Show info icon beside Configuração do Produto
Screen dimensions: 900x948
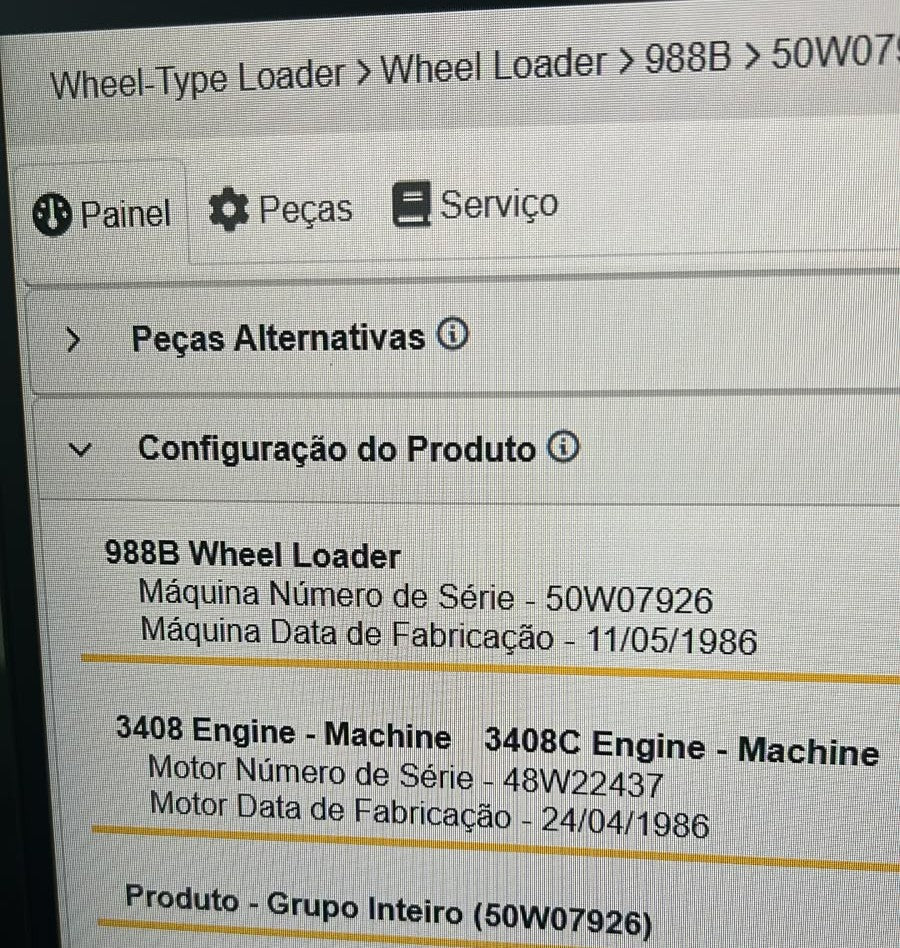click(x=563, y=447)
